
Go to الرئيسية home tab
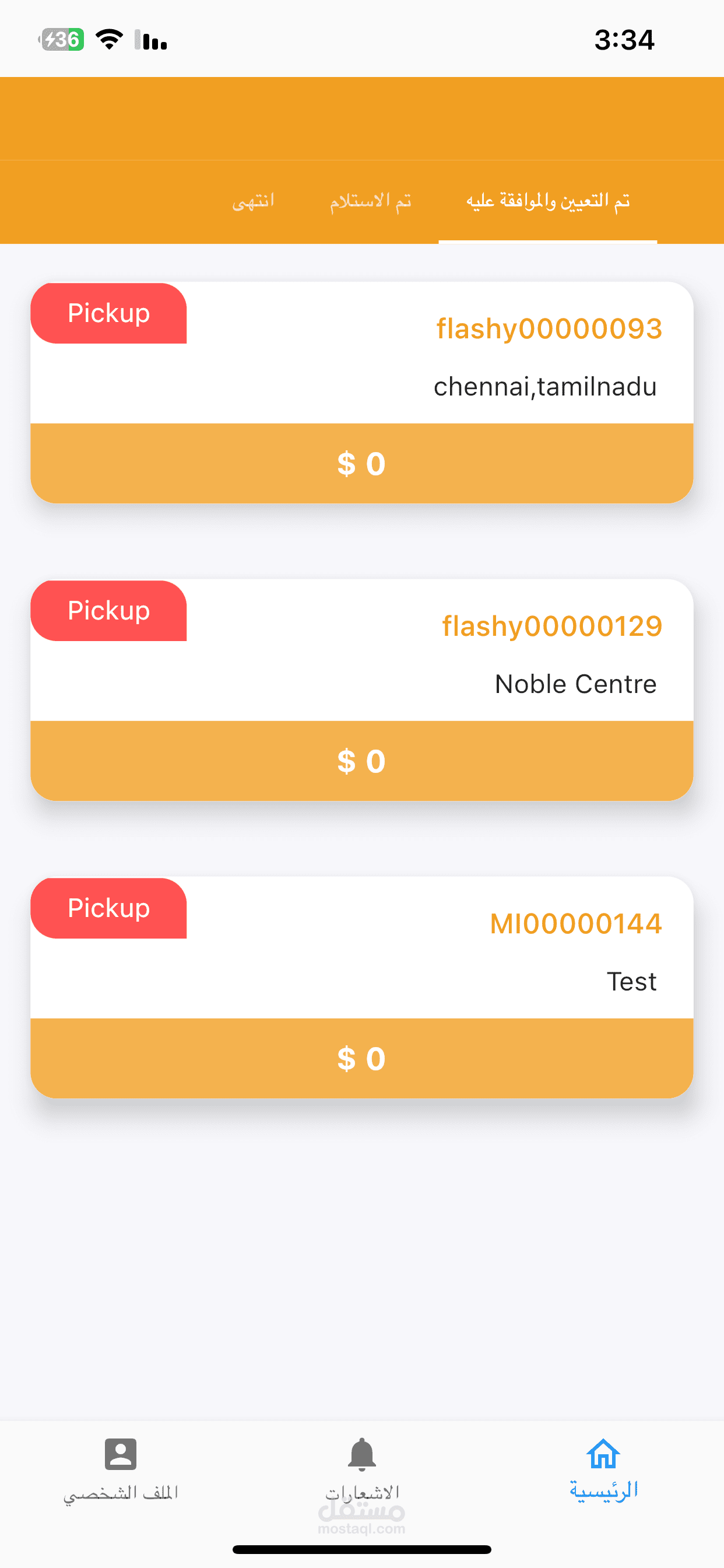coord(603,1470)
